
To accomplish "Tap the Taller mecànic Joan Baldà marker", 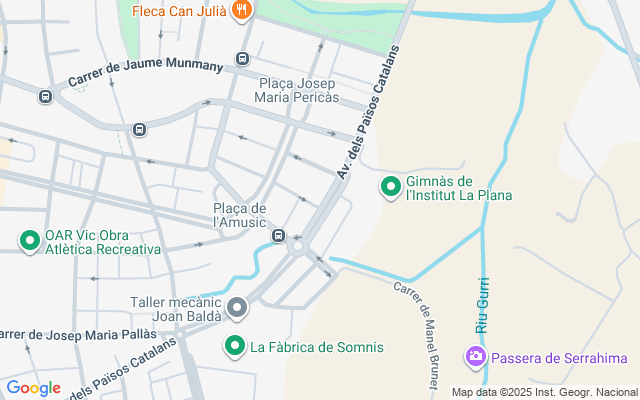I will coord(236,307).
